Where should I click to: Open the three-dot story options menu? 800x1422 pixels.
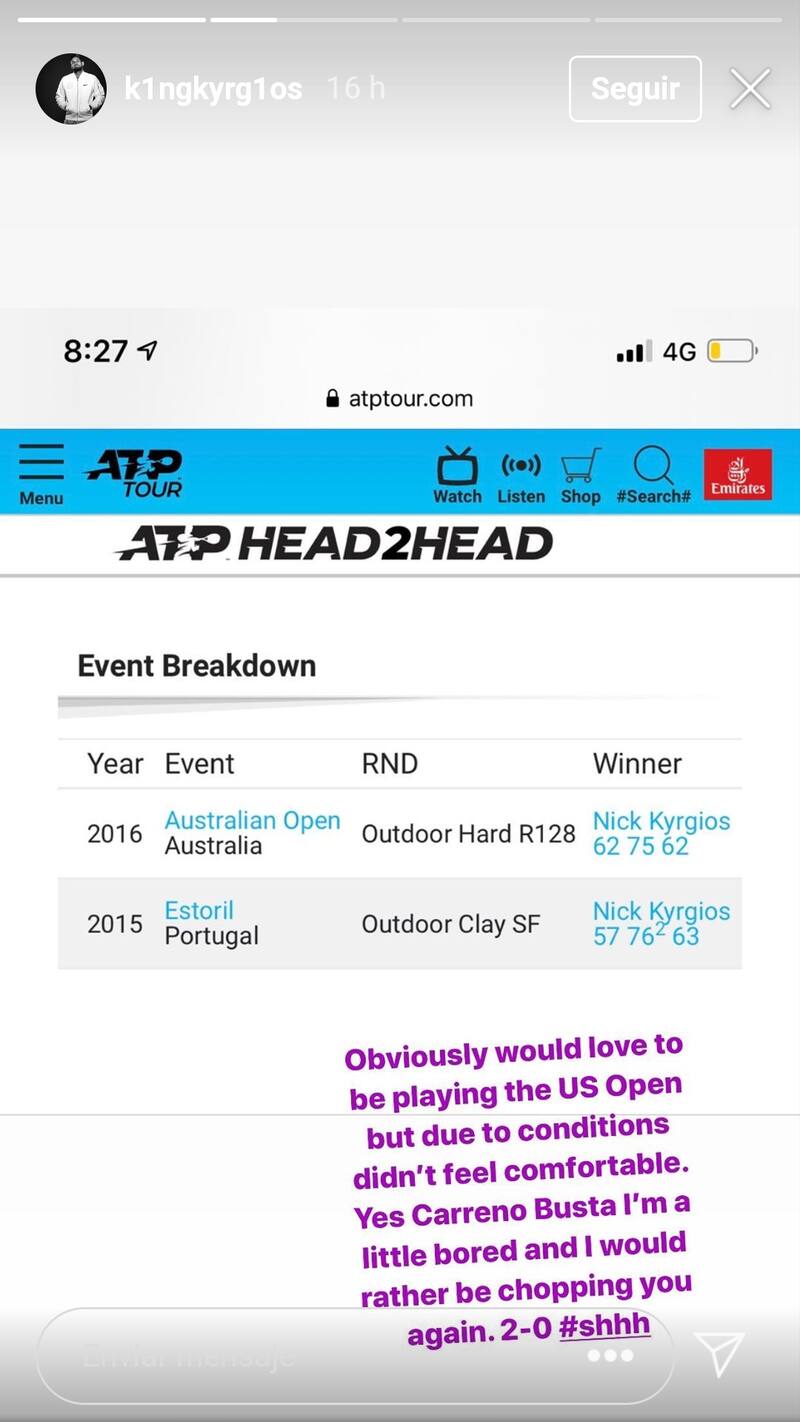[611, 1356]
